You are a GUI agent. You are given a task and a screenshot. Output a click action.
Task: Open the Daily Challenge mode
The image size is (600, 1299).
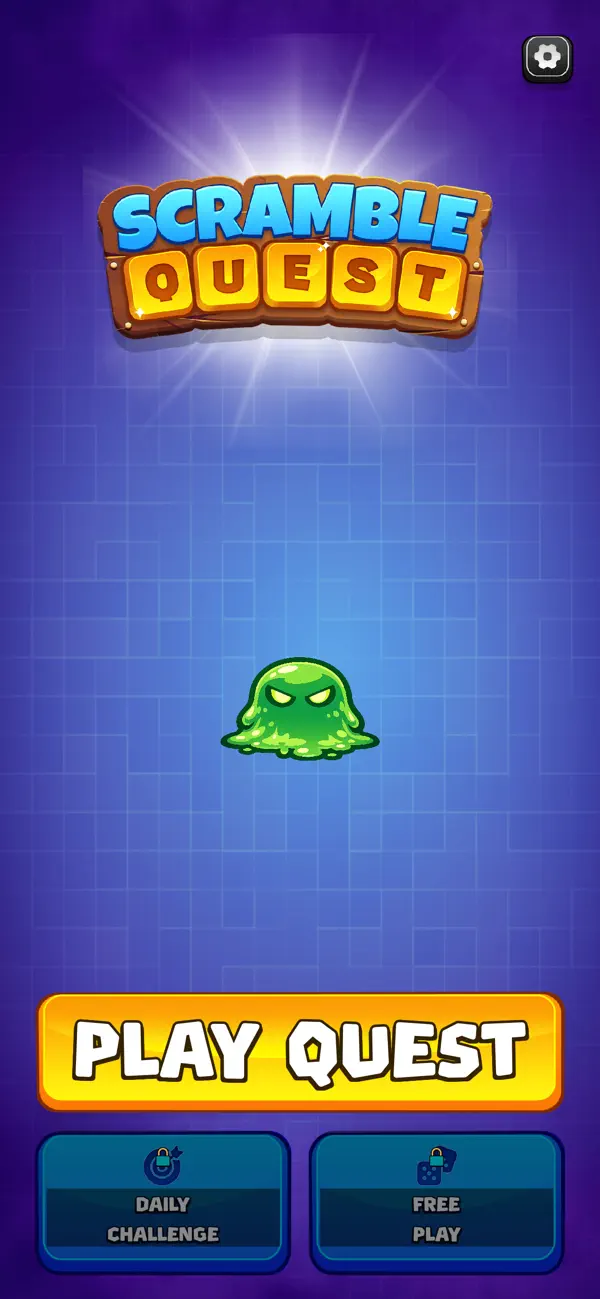pos(163,1202)
